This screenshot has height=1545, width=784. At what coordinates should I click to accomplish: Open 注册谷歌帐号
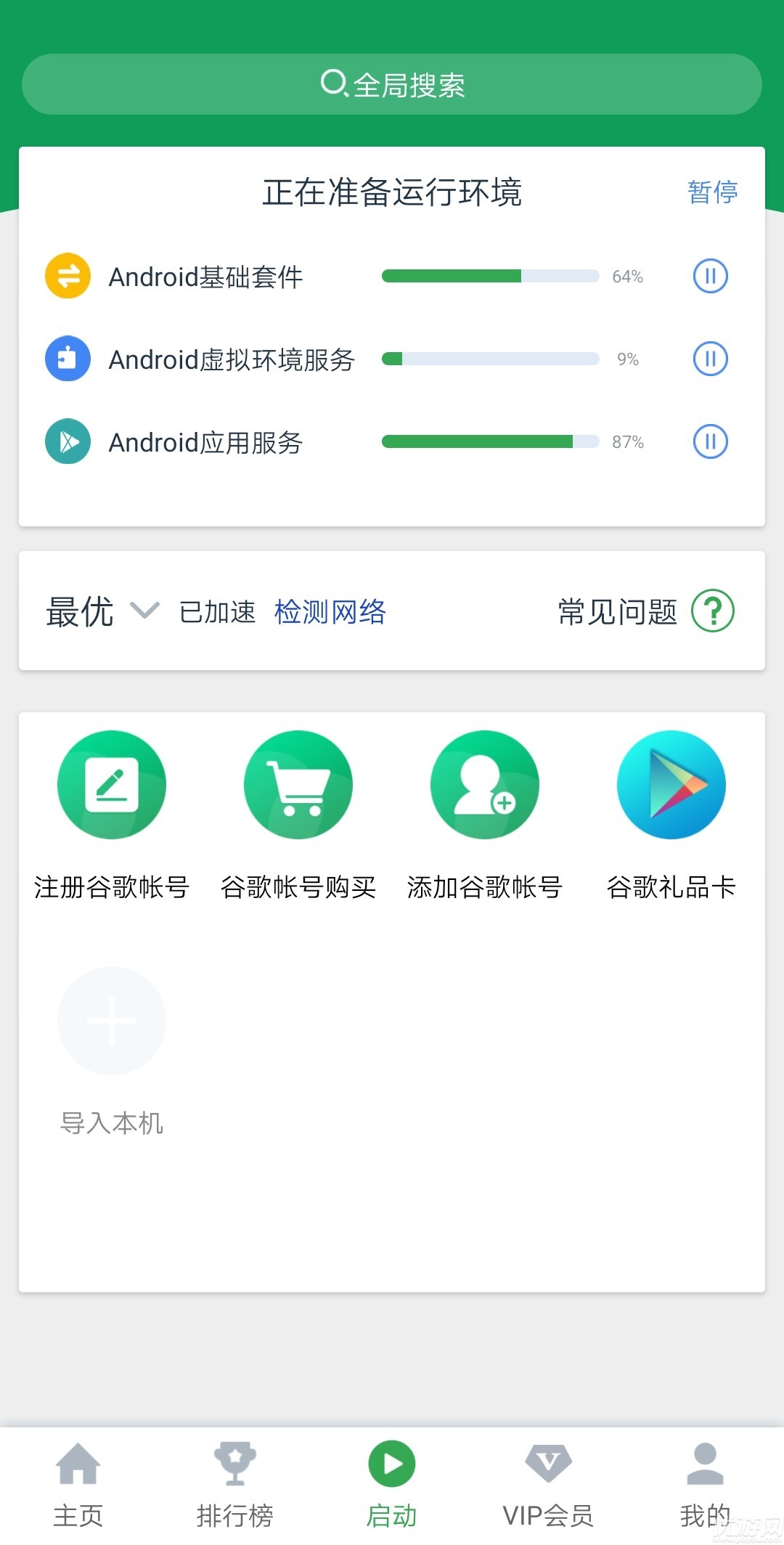(112, 785)
